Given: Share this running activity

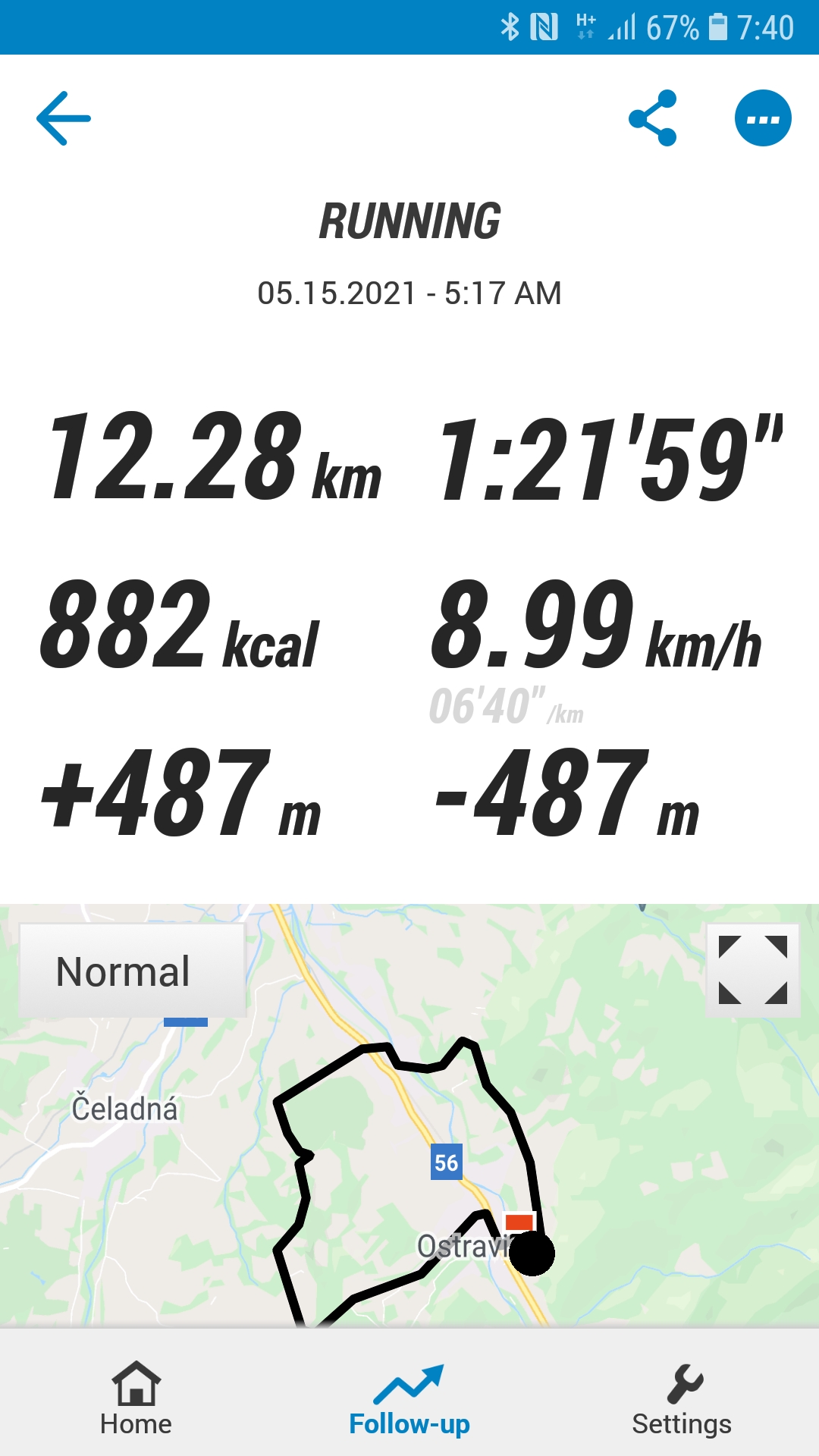Looking at the screenshot, I should [653, 118].
